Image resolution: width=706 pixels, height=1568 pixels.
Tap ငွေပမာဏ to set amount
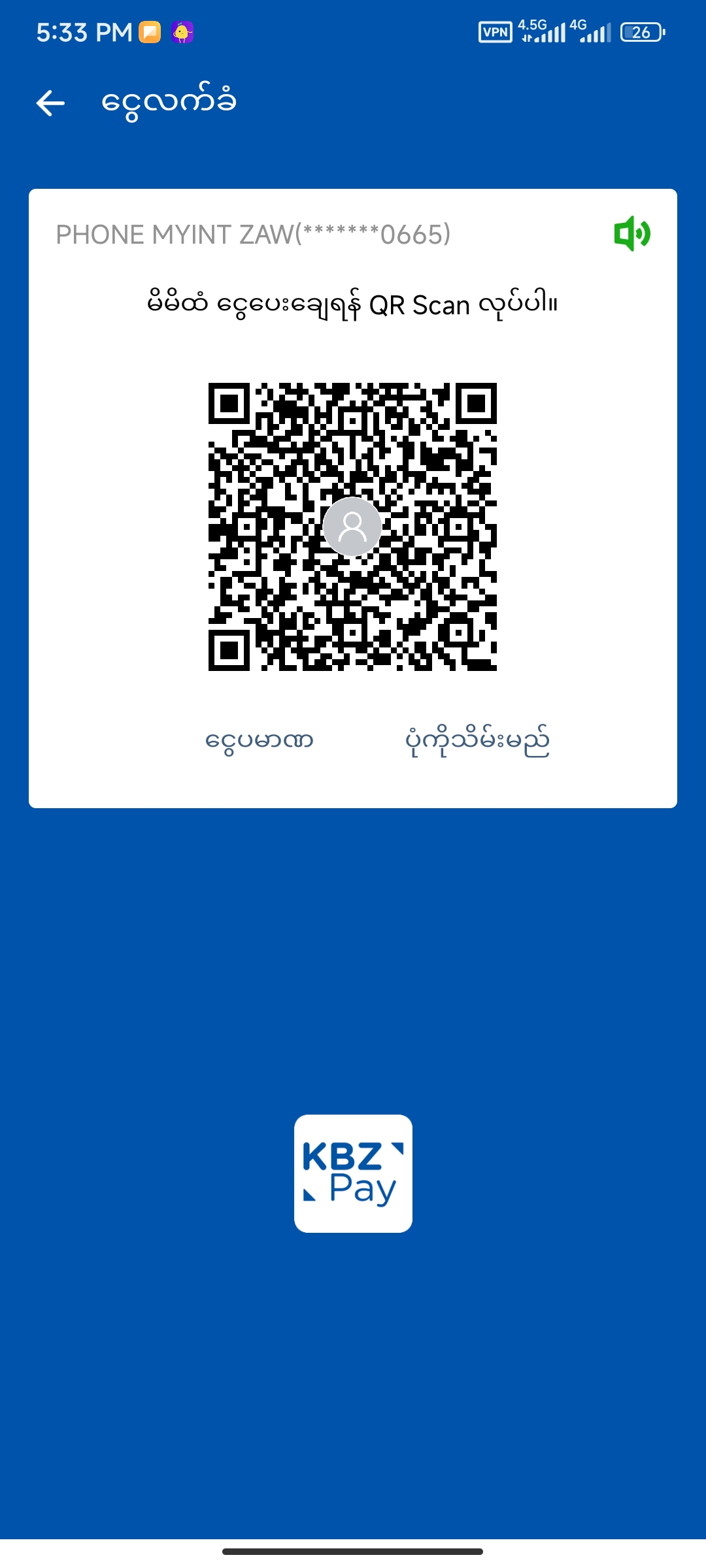260,741
